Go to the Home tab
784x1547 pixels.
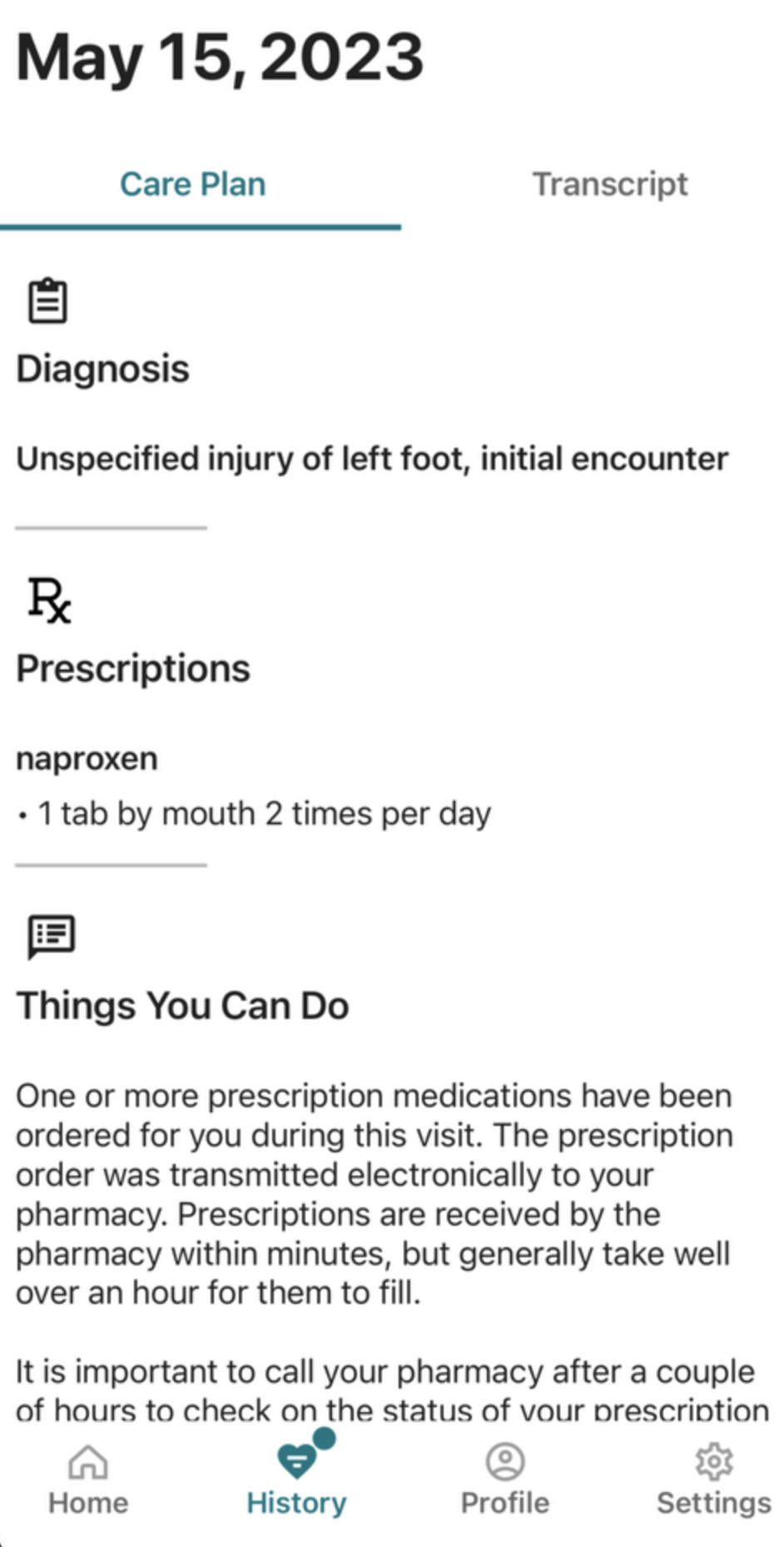pos(88,1480)
